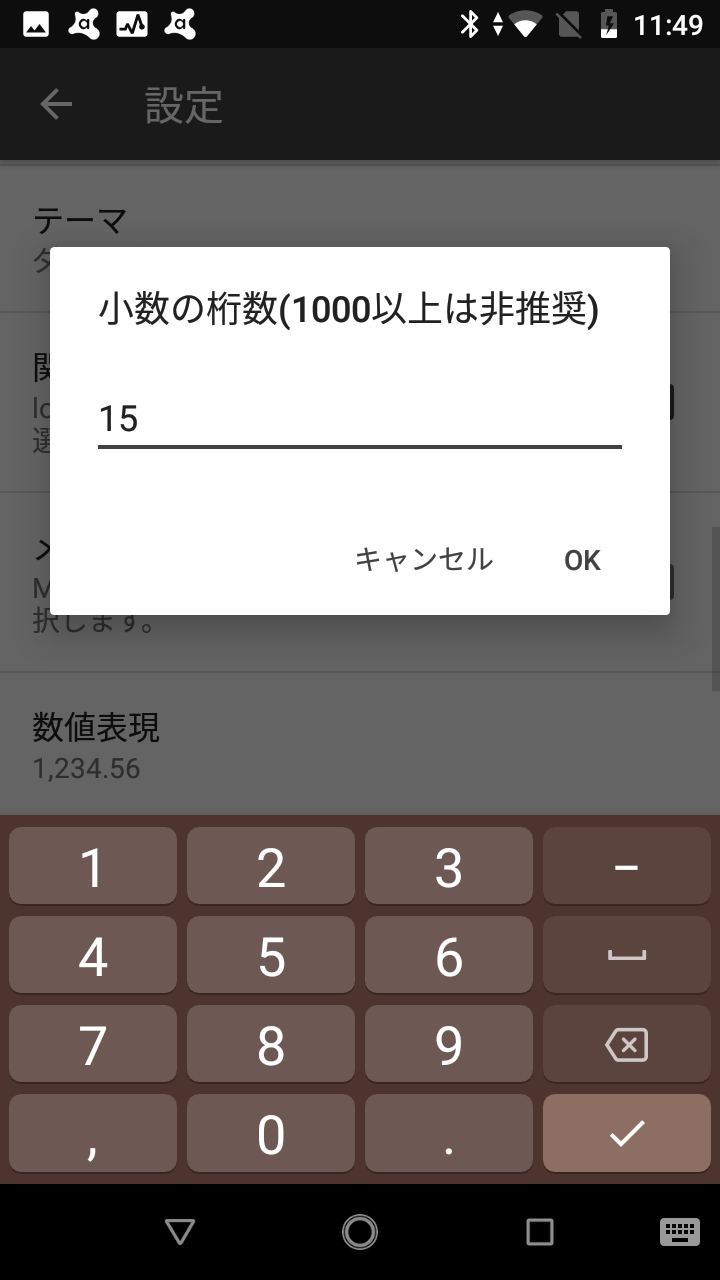
Task: Tap the comma key on the keypad
Action: point(92,1132)
